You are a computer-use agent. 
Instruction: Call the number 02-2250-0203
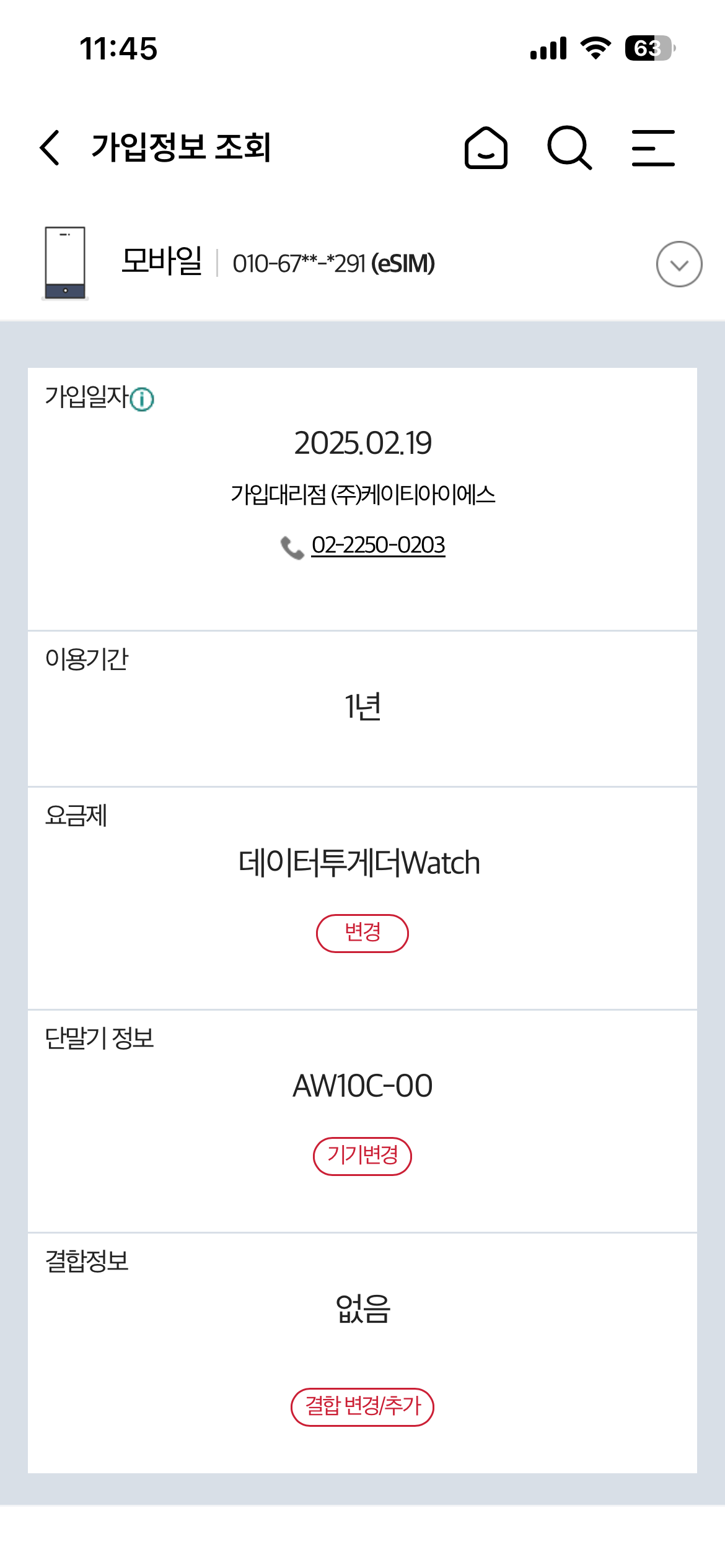tap(377, 545)
